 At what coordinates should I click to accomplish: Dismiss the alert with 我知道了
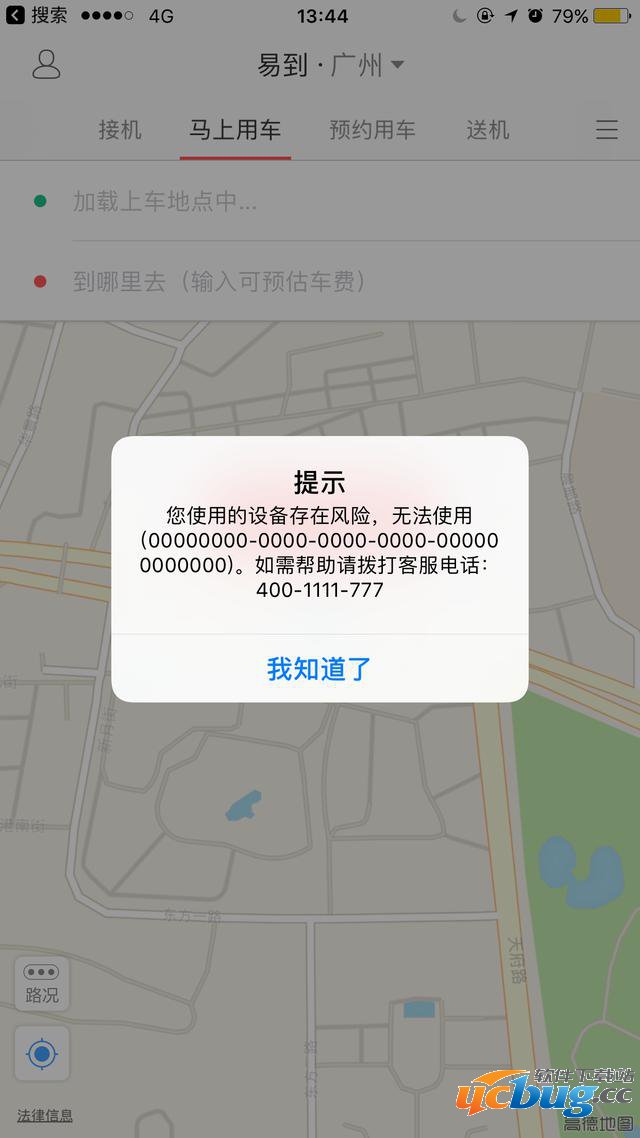[x=319, y=668]
